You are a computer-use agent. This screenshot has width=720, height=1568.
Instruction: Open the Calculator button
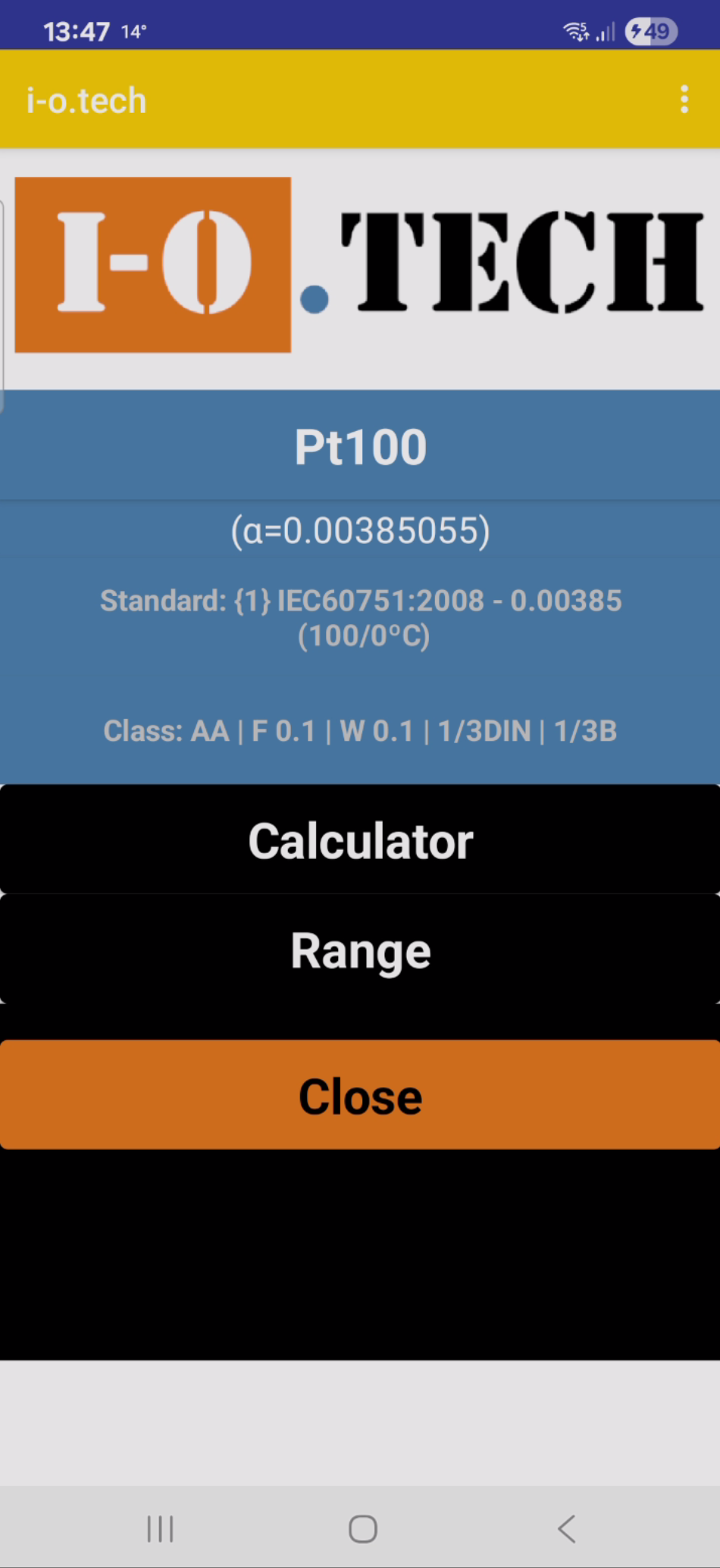point(360,840)
